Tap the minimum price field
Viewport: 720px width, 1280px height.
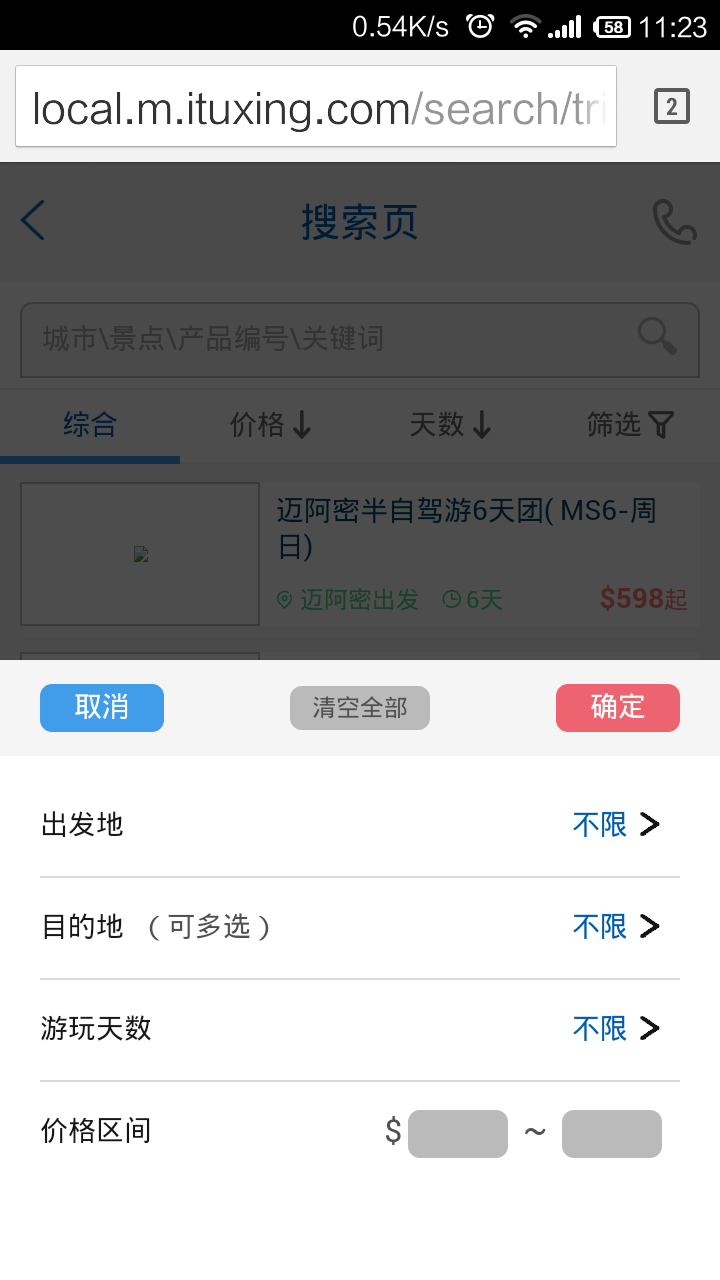pos(458,1134)
